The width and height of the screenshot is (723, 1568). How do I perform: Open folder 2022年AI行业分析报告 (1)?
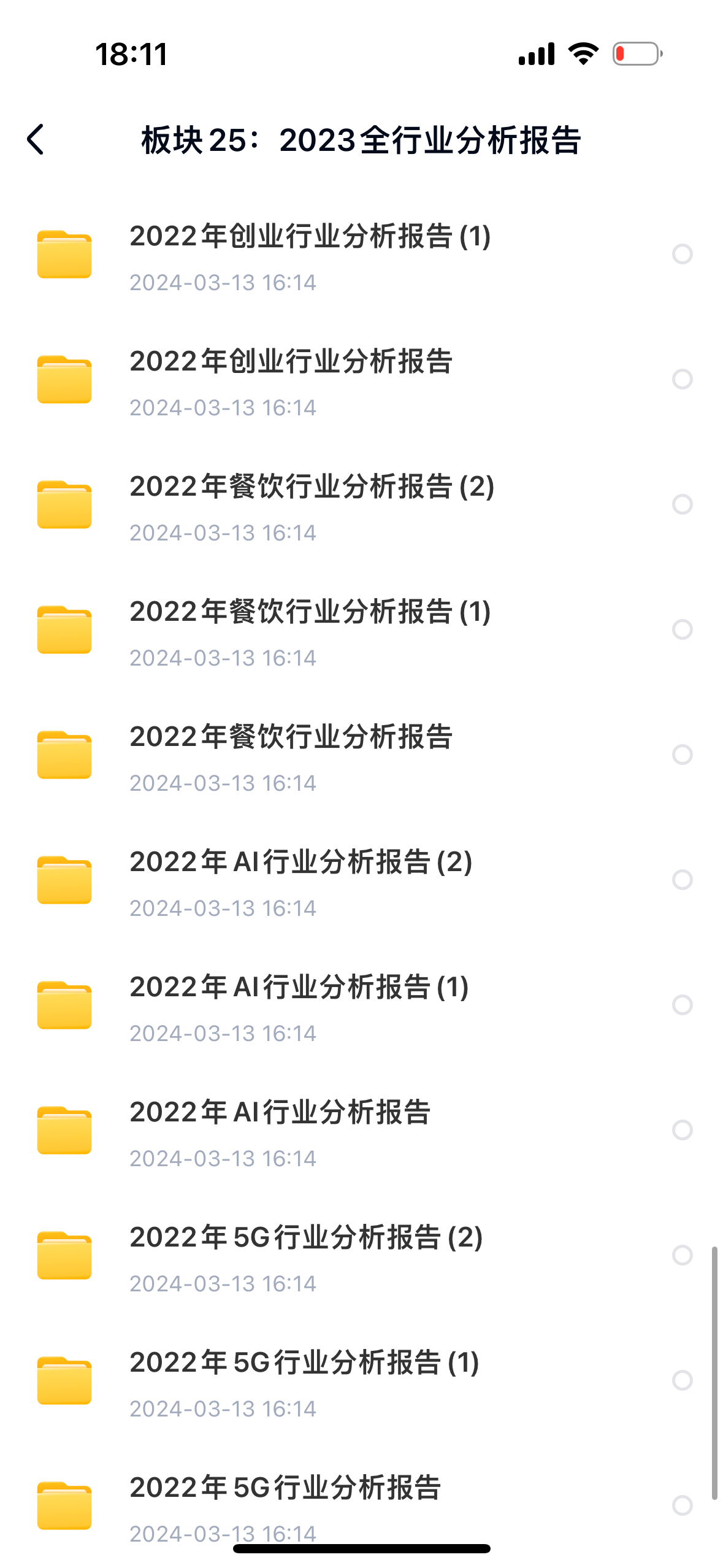tap(299, 988)
